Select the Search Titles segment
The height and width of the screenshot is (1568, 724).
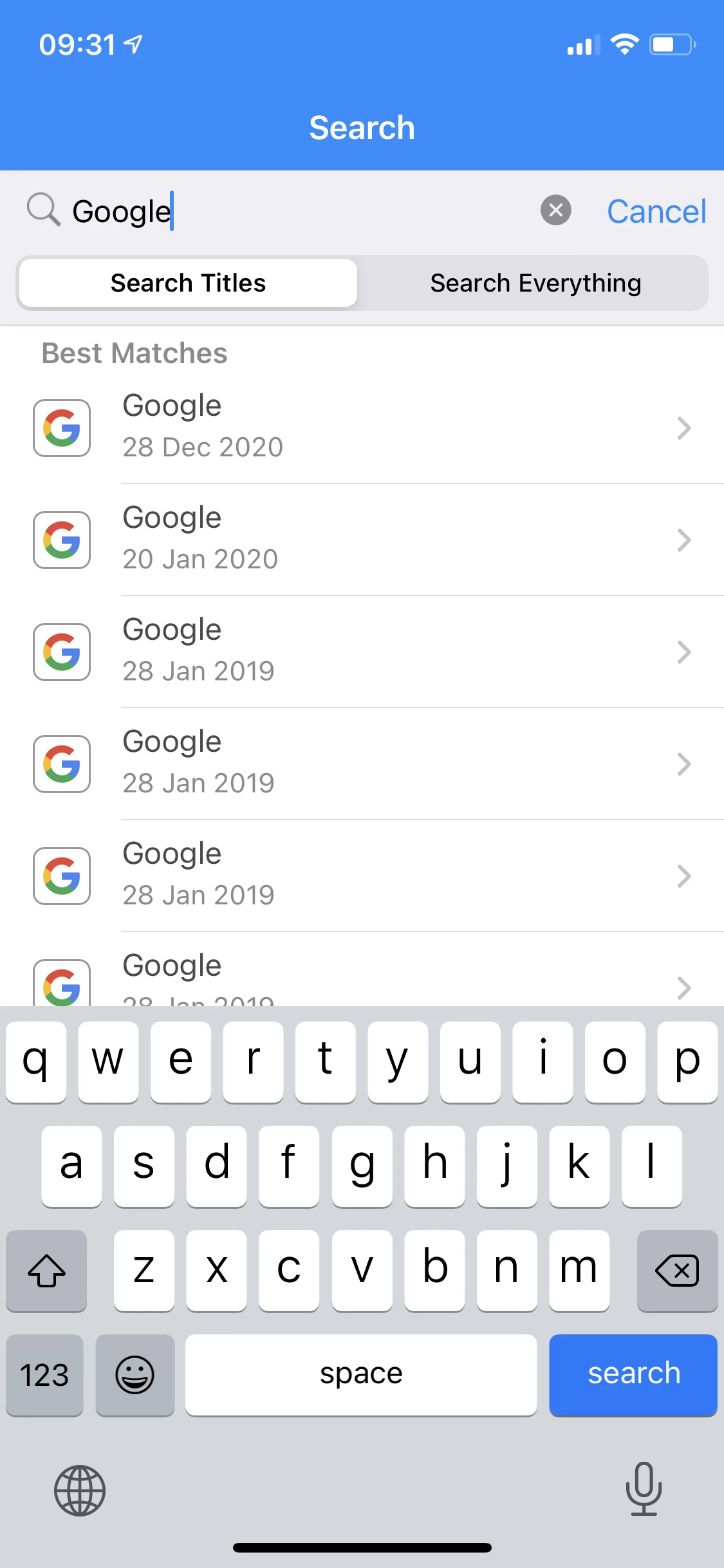pyautogui.click(x=188, y=283)
